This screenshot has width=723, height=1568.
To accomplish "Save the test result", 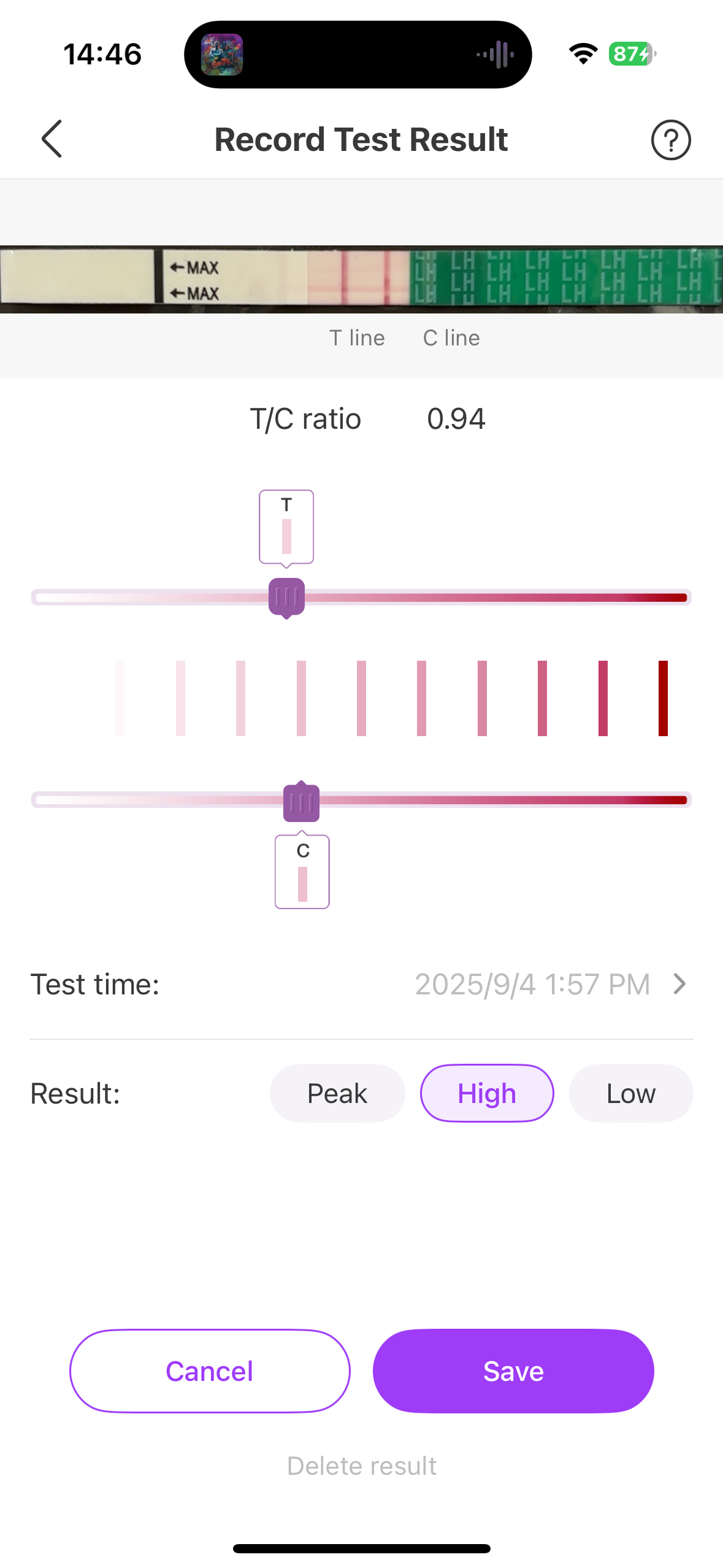I will pyautogui.click(x=513, y=1371).
